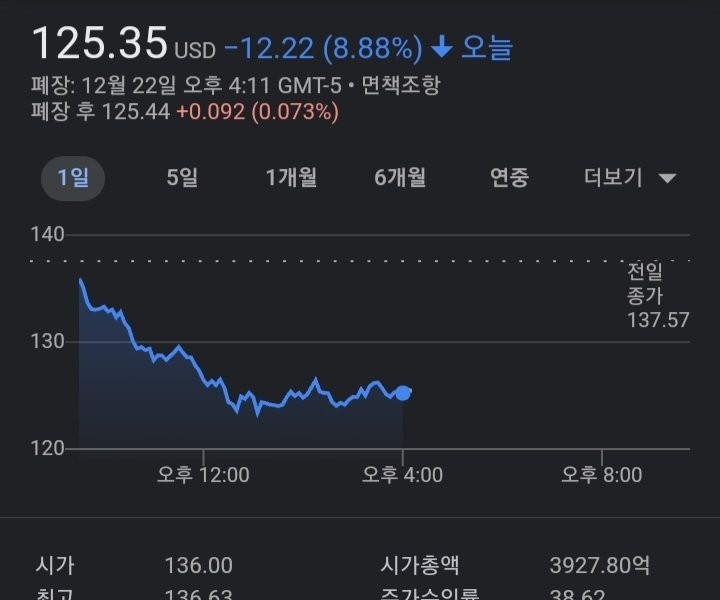The image size is (720, 600).
Task: Select the 1일 time range
Action: (x=73, y=178)
